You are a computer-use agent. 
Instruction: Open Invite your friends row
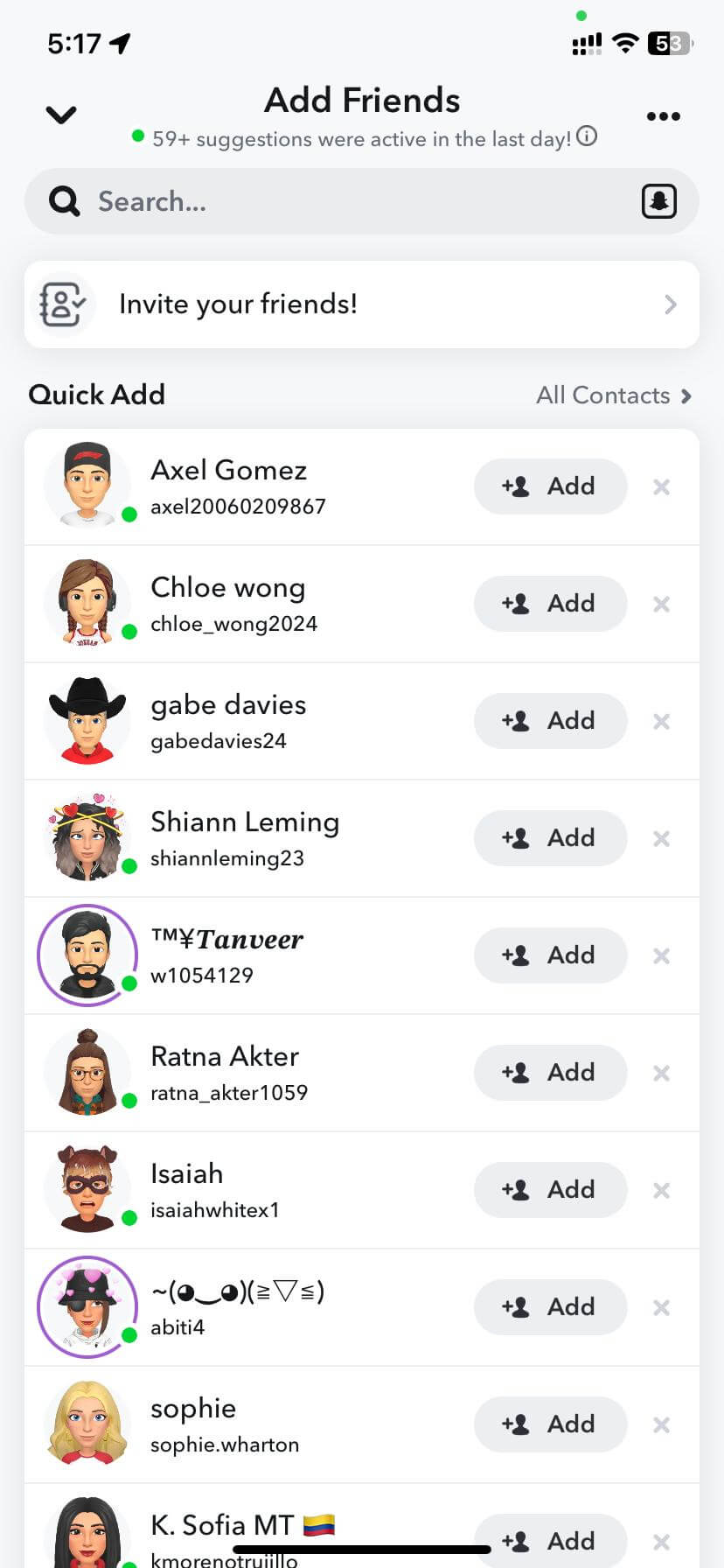click(361, 304)
